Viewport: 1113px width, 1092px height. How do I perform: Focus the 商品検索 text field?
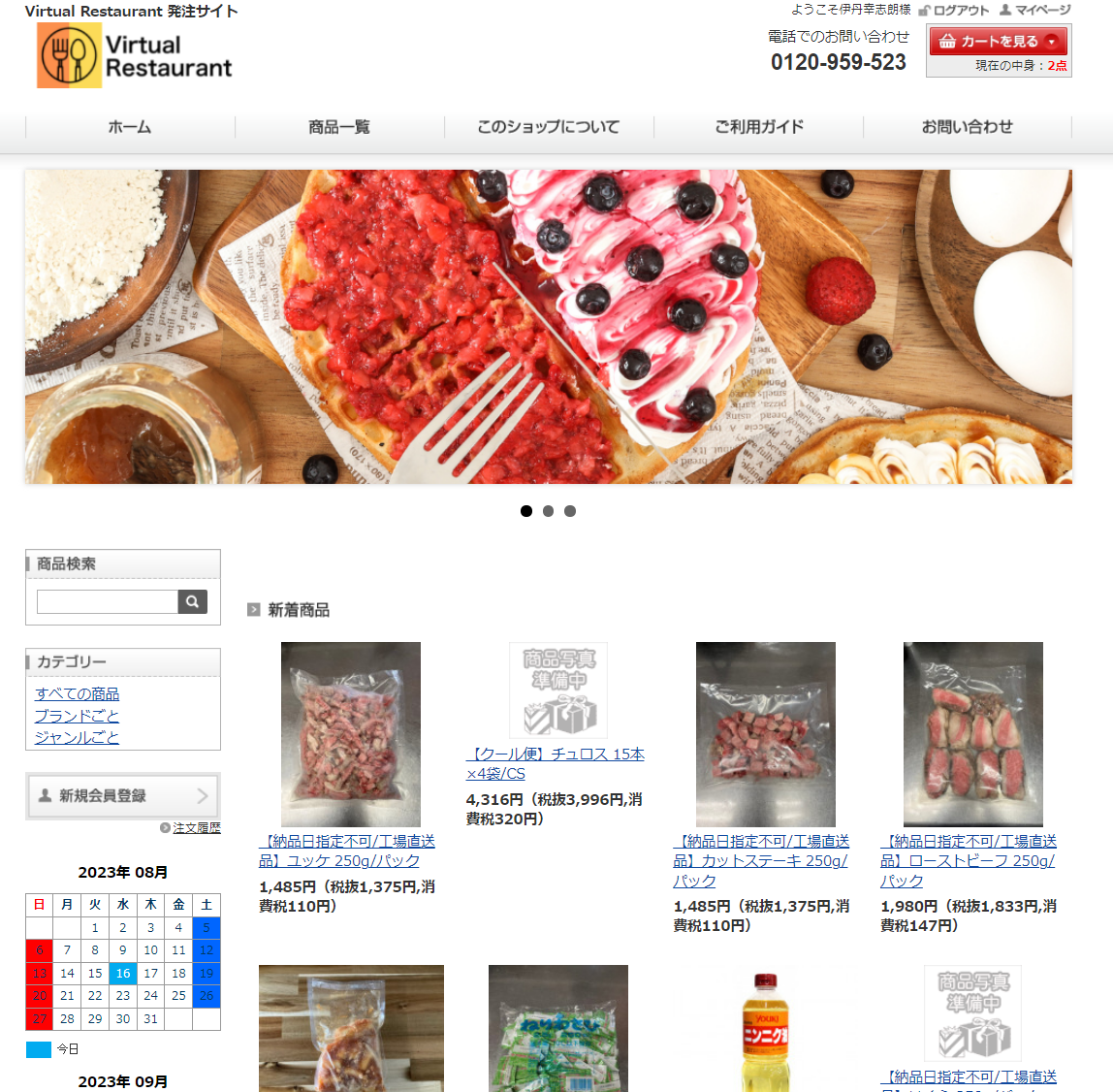[107, 602]
